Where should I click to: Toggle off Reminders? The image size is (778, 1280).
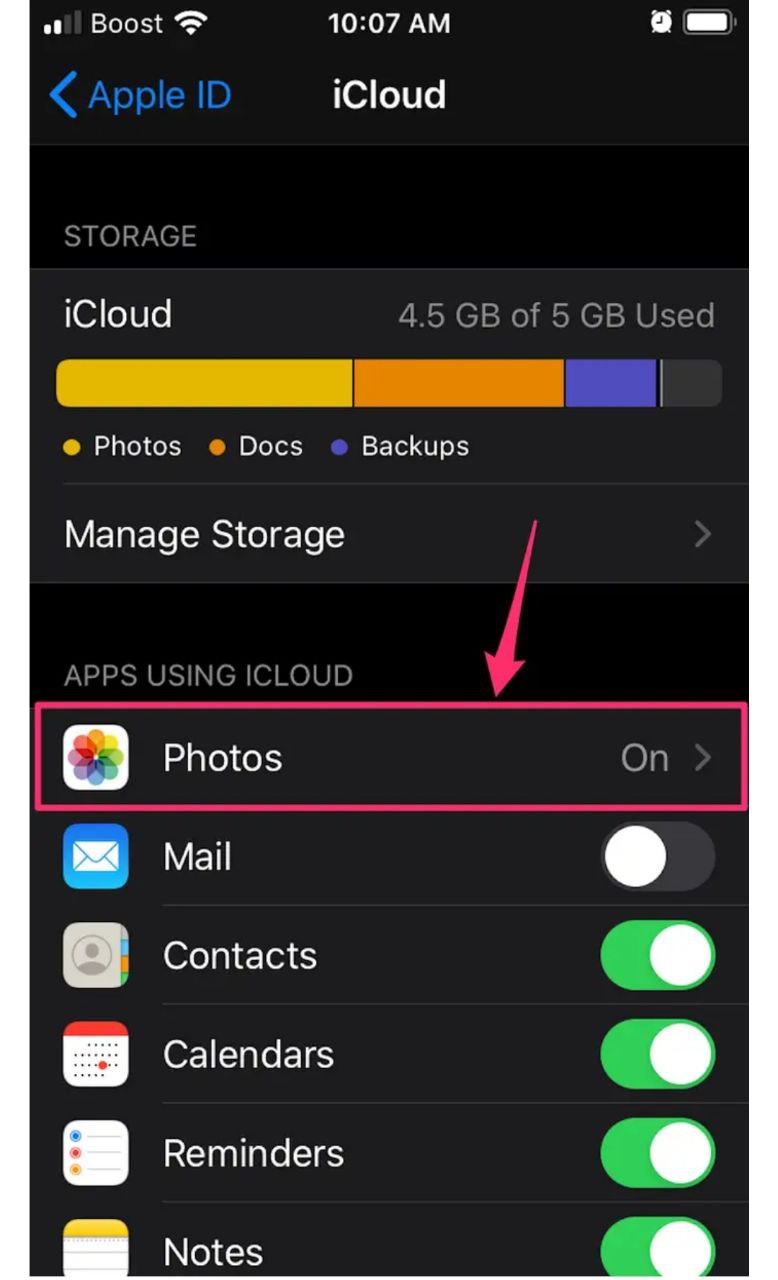[x=657, y=1153]
